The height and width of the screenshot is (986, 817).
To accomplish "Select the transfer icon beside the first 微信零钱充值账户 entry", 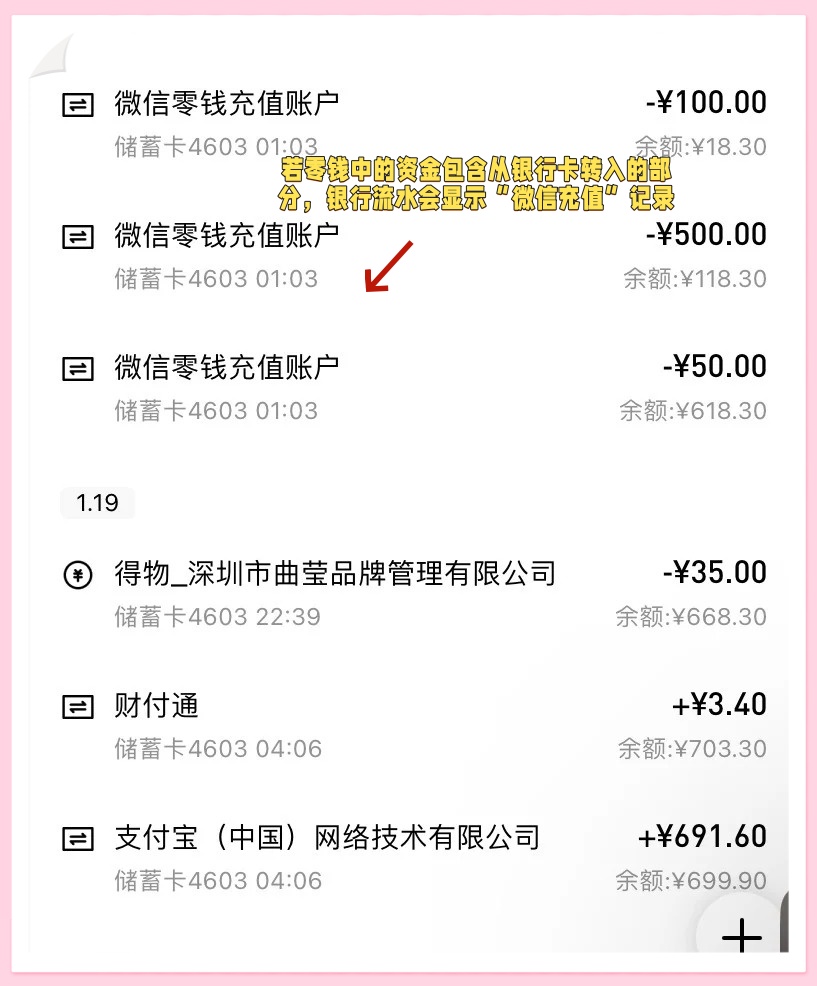I will 78,103.
